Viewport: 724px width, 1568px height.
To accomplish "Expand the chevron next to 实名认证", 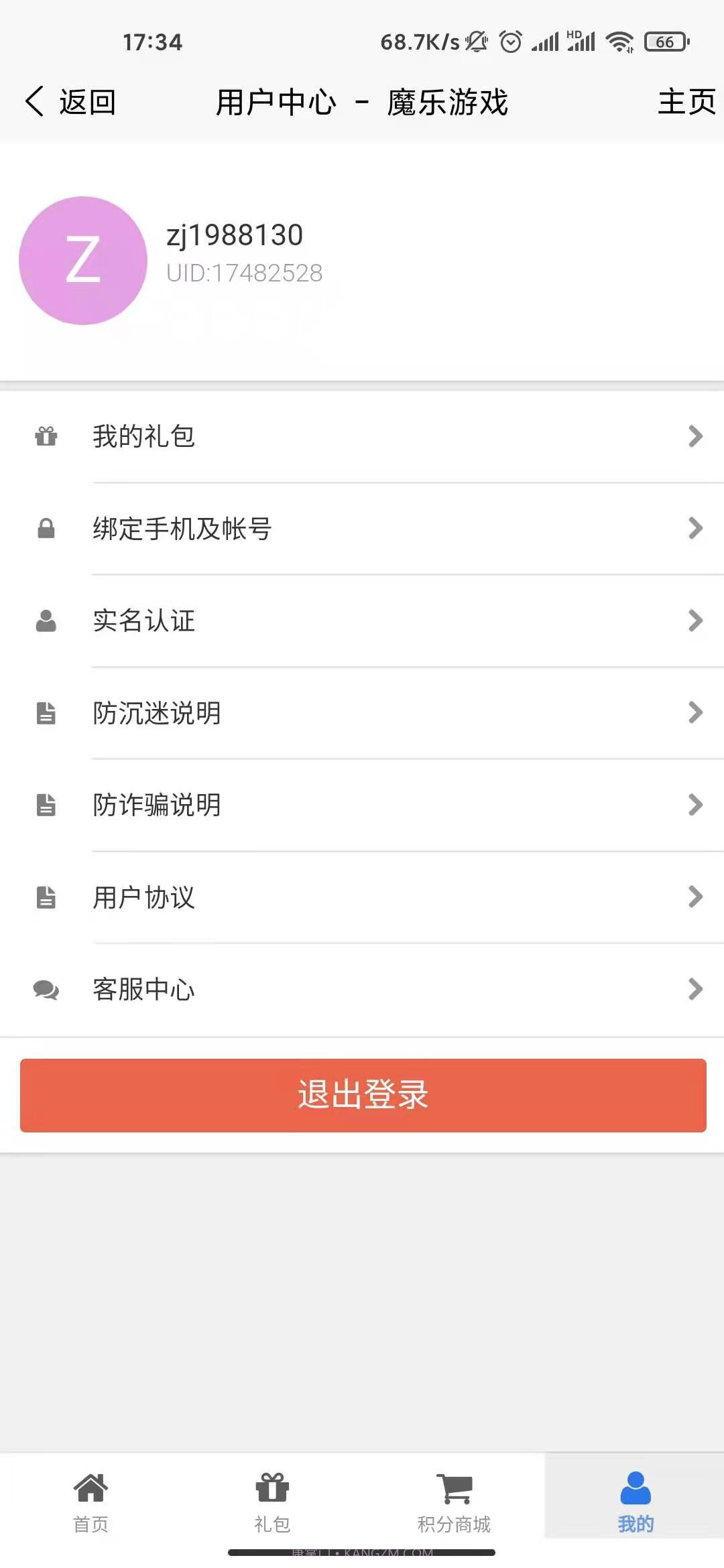I will coord(695,620).
